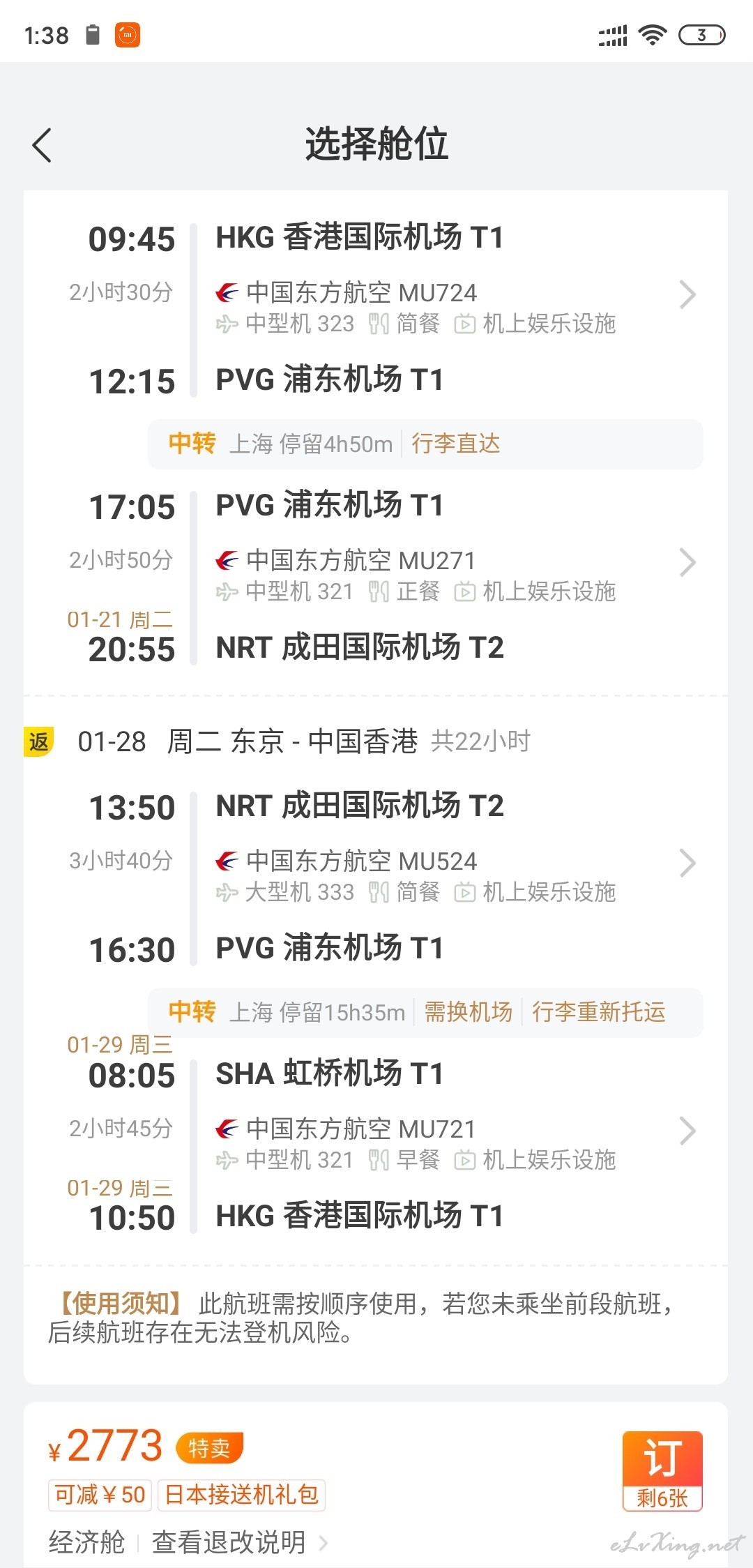Book the ¥2773 economy fare

[x=662, y=1472]
